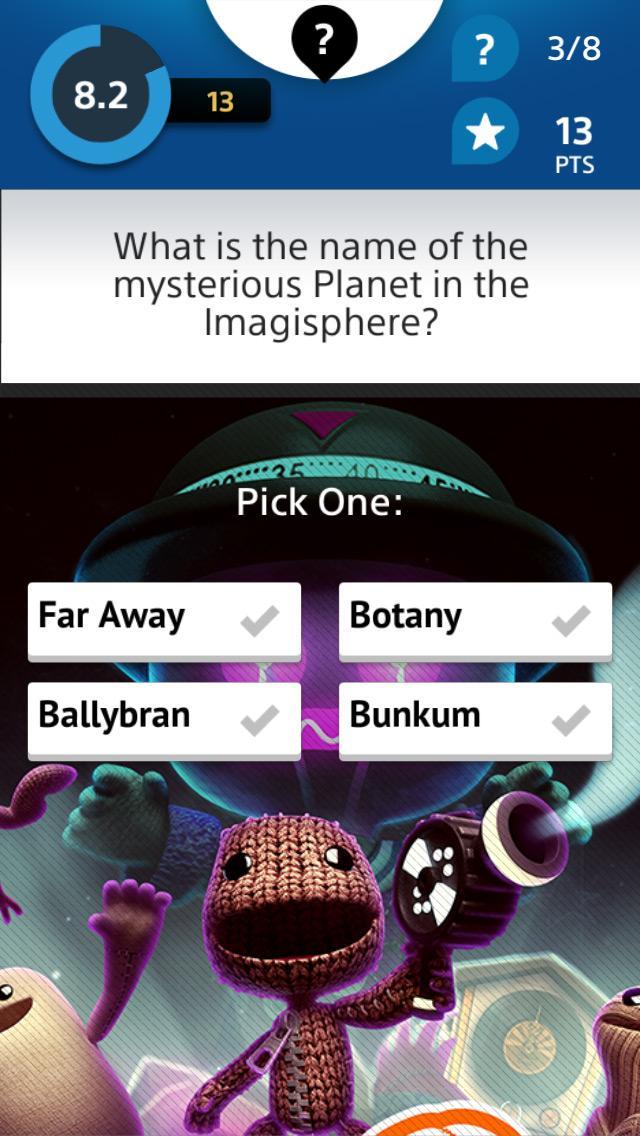
Task: Select the answer Far Away
Action: click(x=164, y=619)
